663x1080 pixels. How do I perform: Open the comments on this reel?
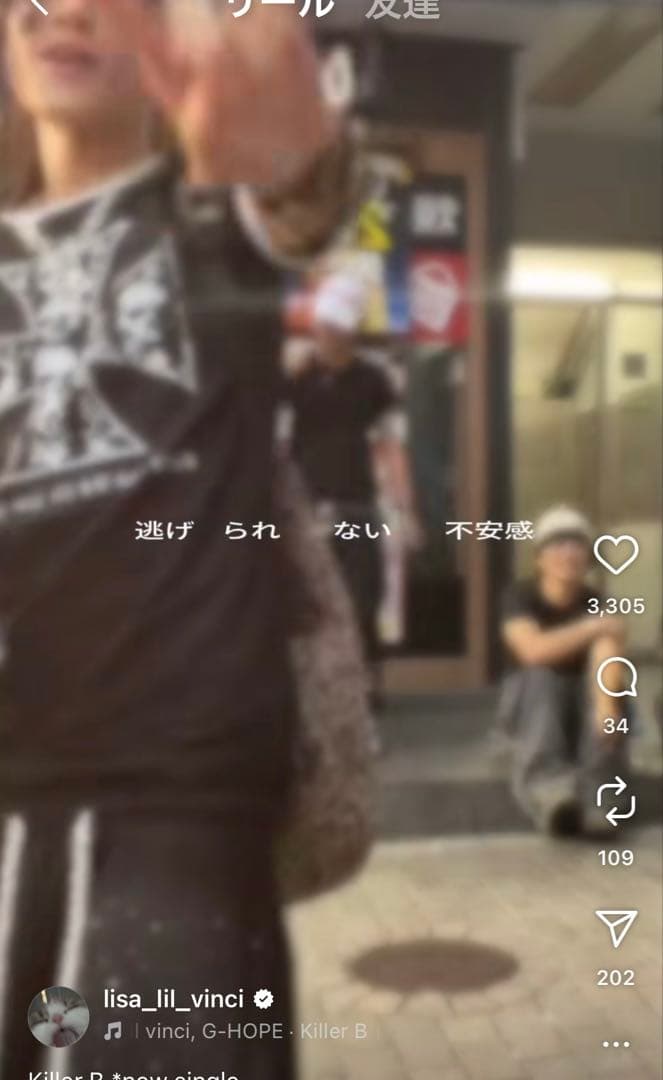click(616, 679)
